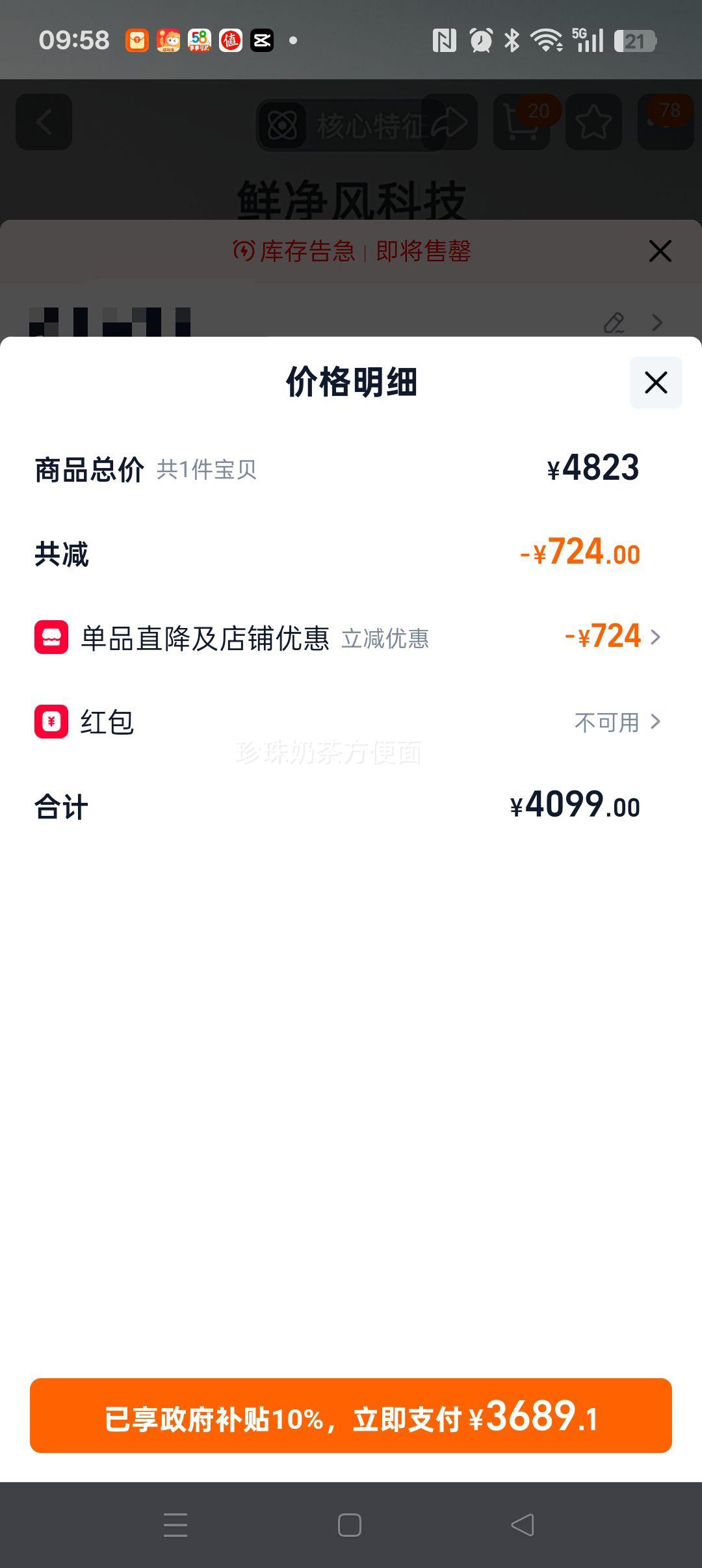The height and width of the screenshot is (1568, 702).
Task: Expand 单品直降及店铺优惠 discount details
Action: pyautogui.click(x=656, y=638)
